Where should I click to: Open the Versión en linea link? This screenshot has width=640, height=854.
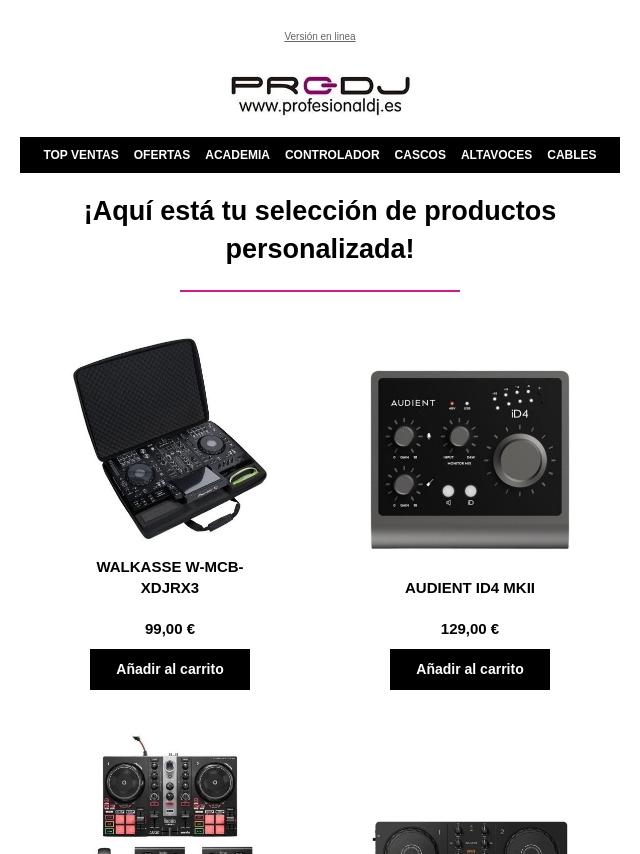(x=320, y=36)
